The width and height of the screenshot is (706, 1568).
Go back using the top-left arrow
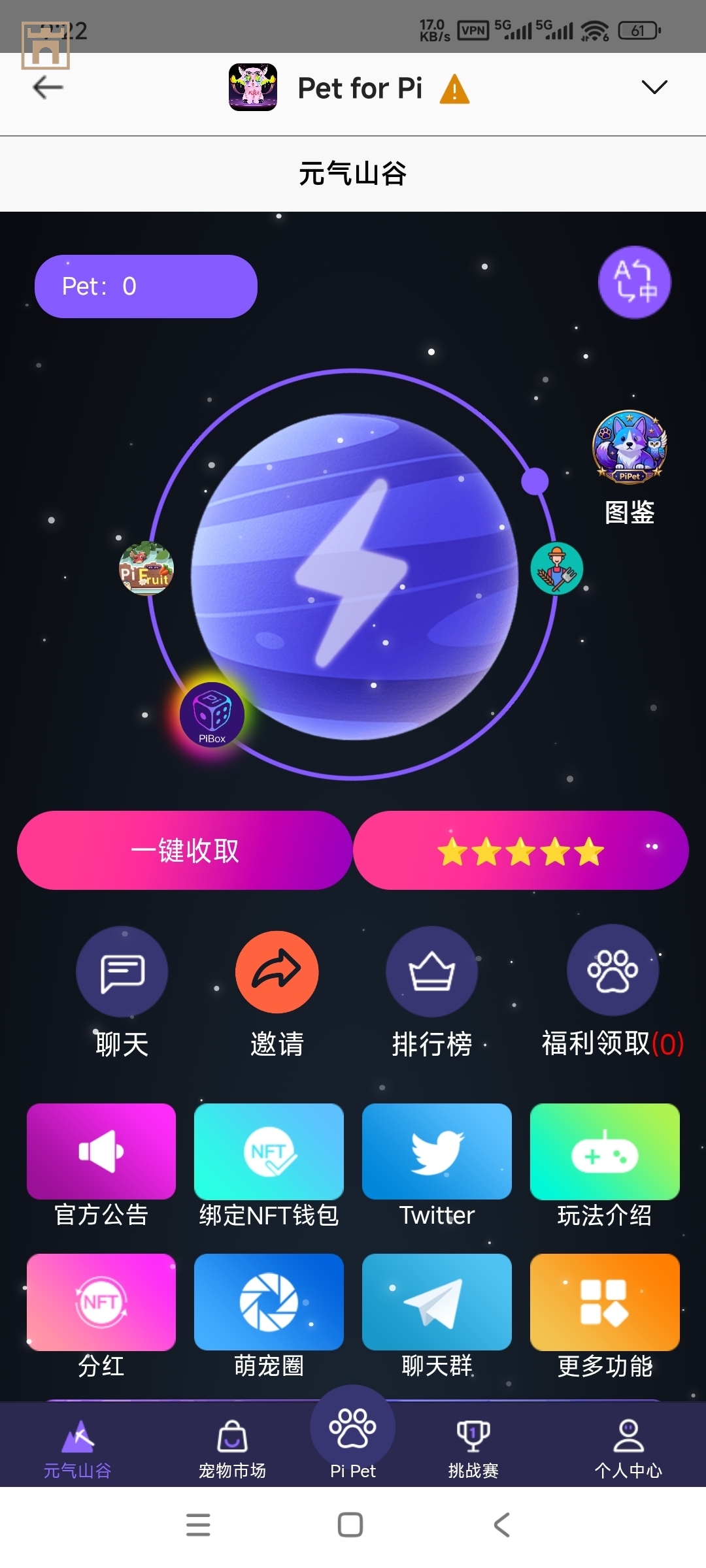pos(48,87)
